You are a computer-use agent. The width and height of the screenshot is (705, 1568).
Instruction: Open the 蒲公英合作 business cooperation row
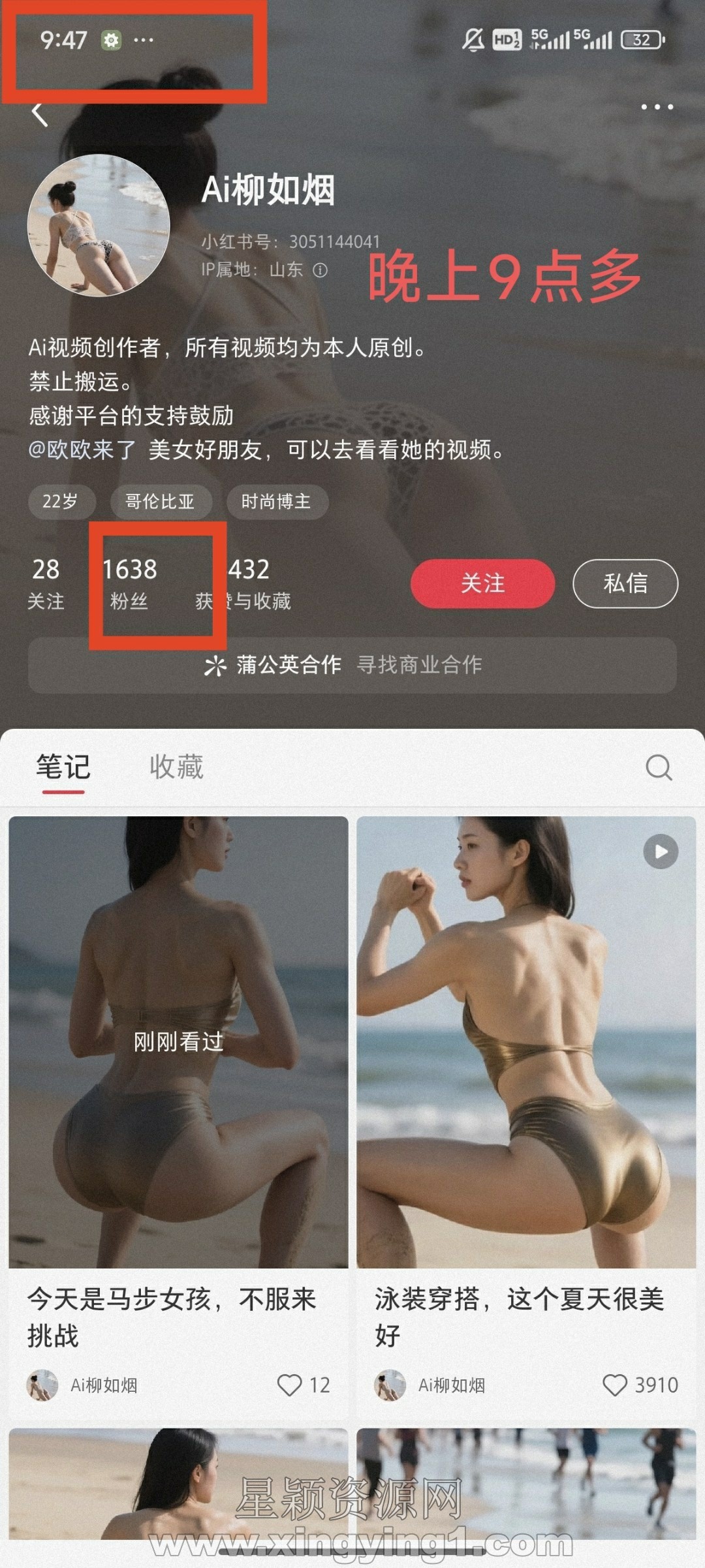click(x=352, y=665)
